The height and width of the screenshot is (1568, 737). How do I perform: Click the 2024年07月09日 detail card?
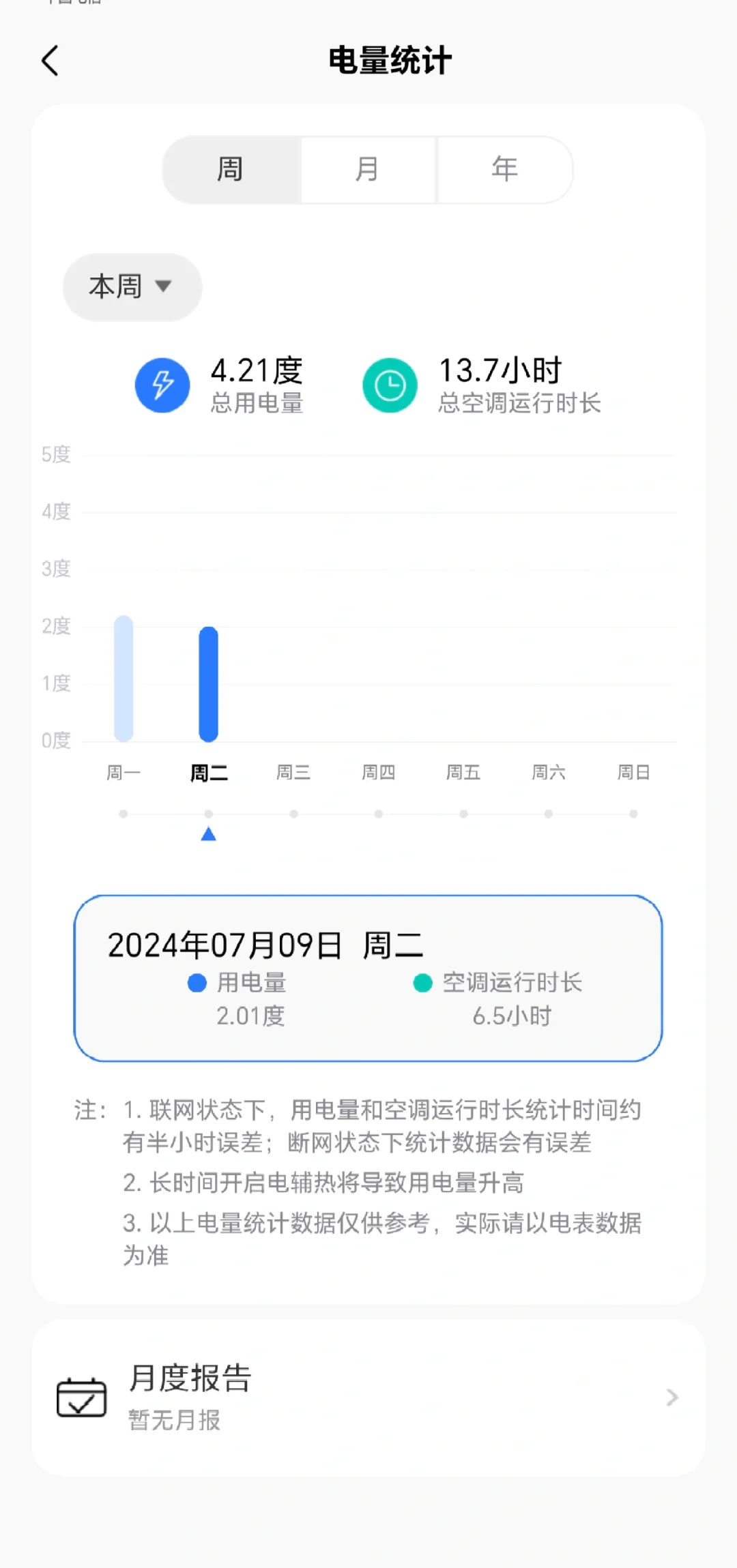[266, 945]
